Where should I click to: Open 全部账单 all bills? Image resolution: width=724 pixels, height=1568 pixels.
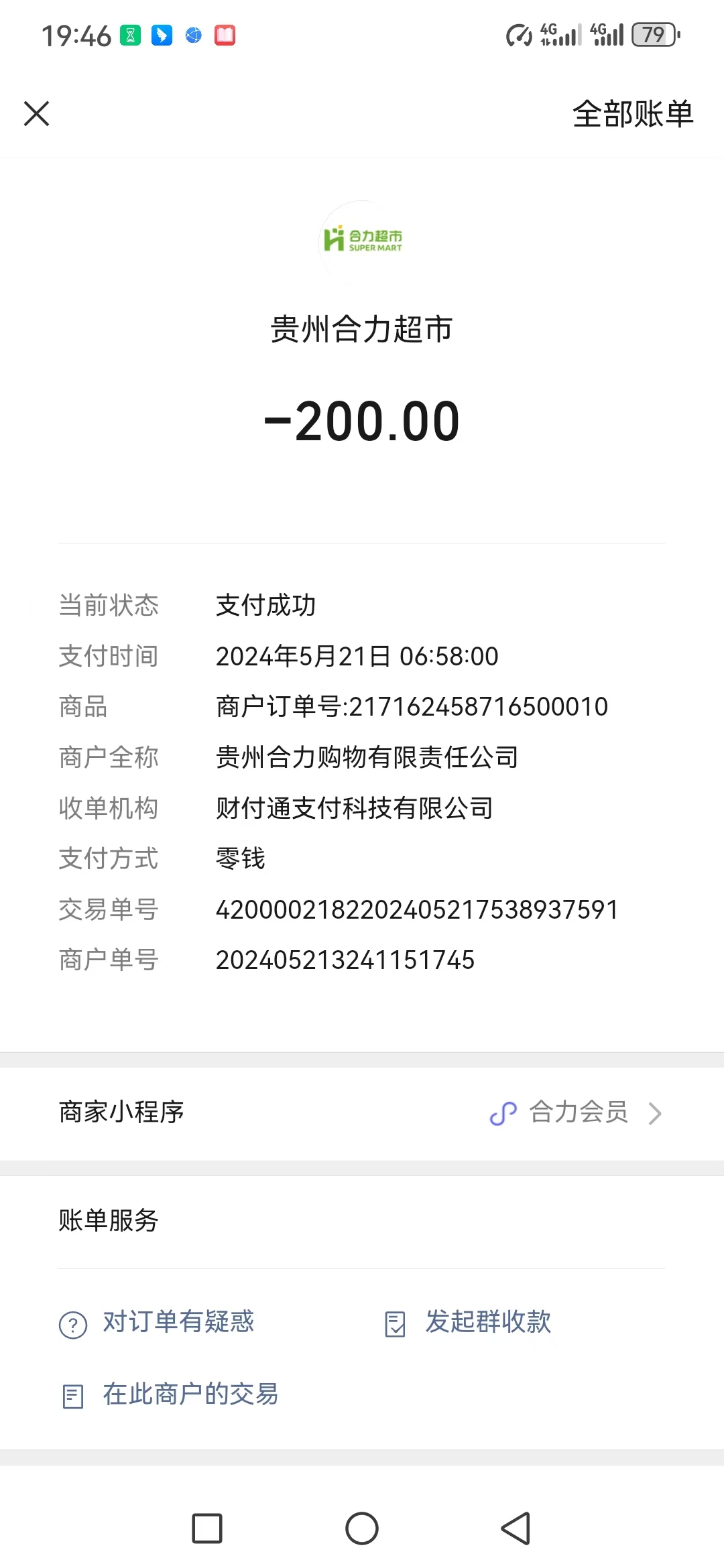point(632,113)
